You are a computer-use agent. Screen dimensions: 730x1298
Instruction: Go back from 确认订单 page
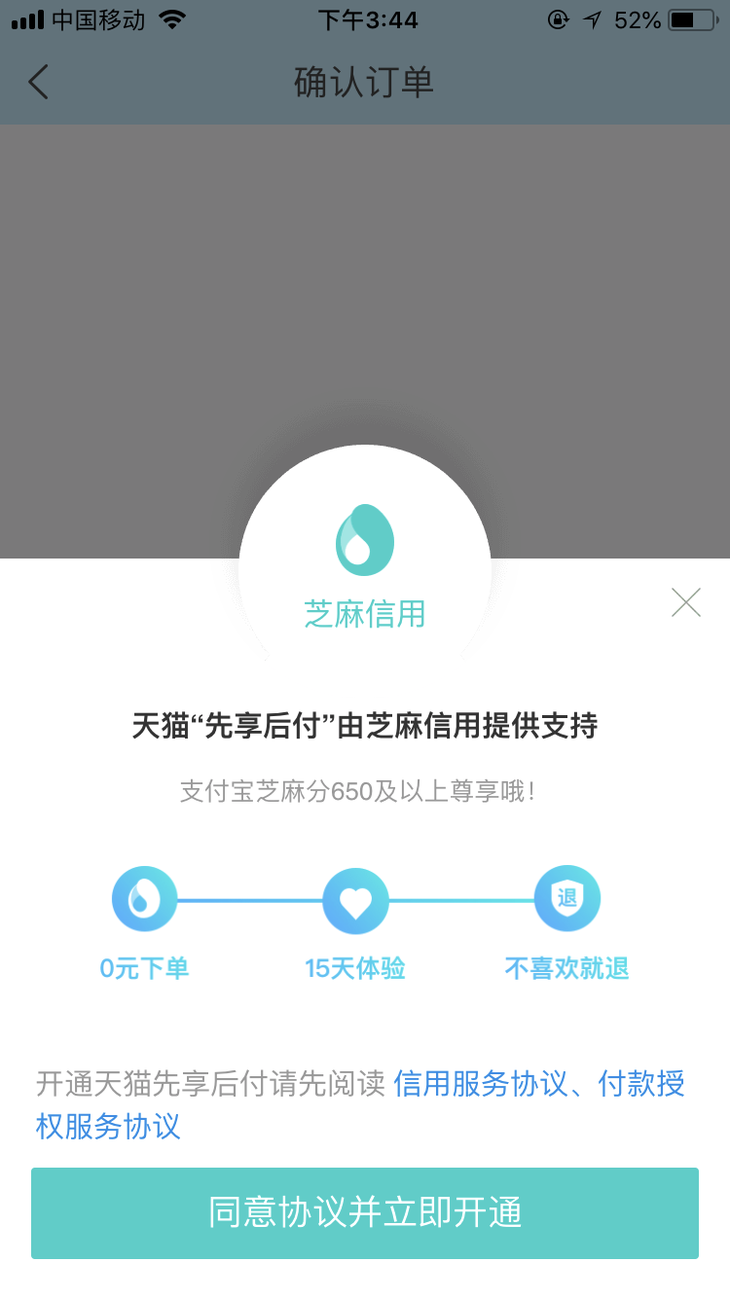click(38, 82)
